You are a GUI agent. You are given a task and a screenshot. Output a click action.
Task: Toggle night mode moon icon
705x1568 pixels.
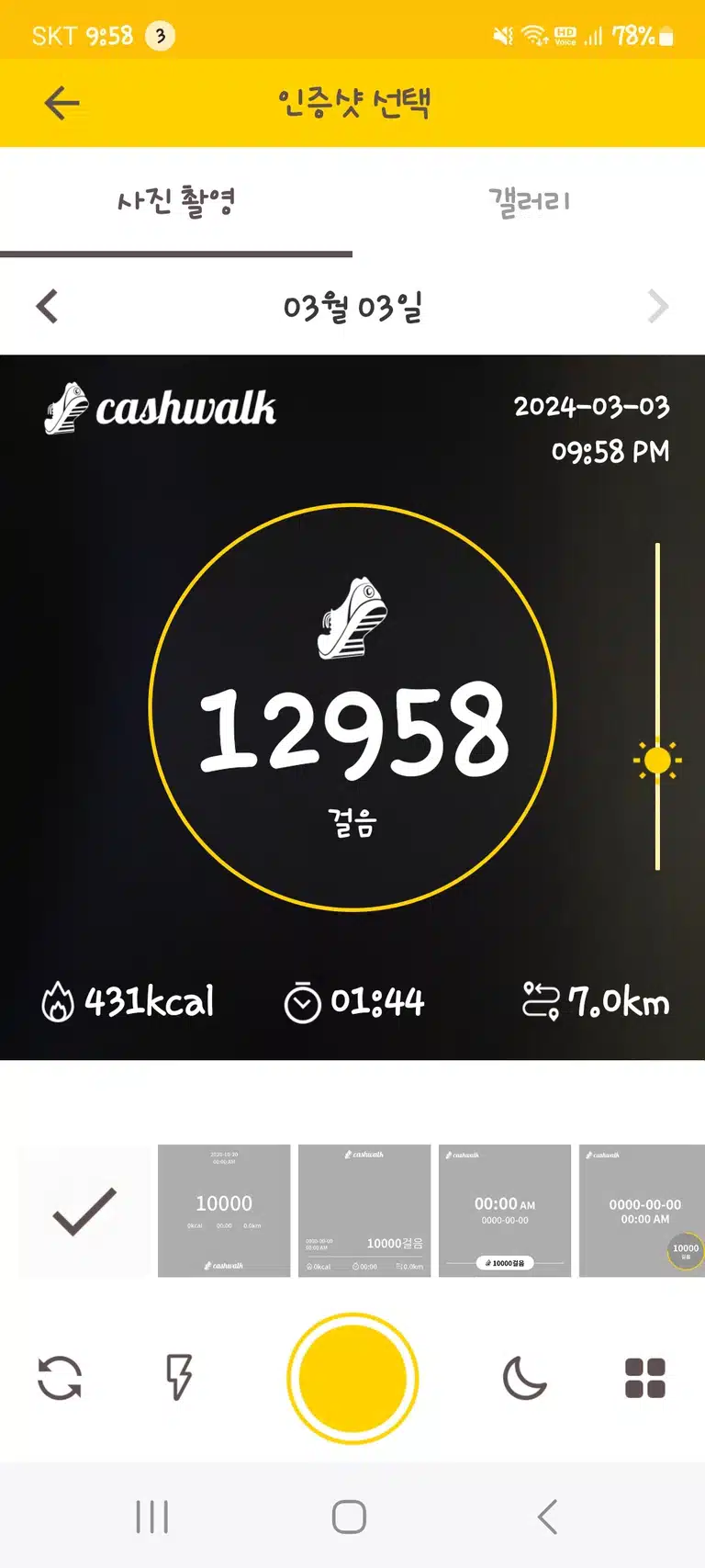525,1378
